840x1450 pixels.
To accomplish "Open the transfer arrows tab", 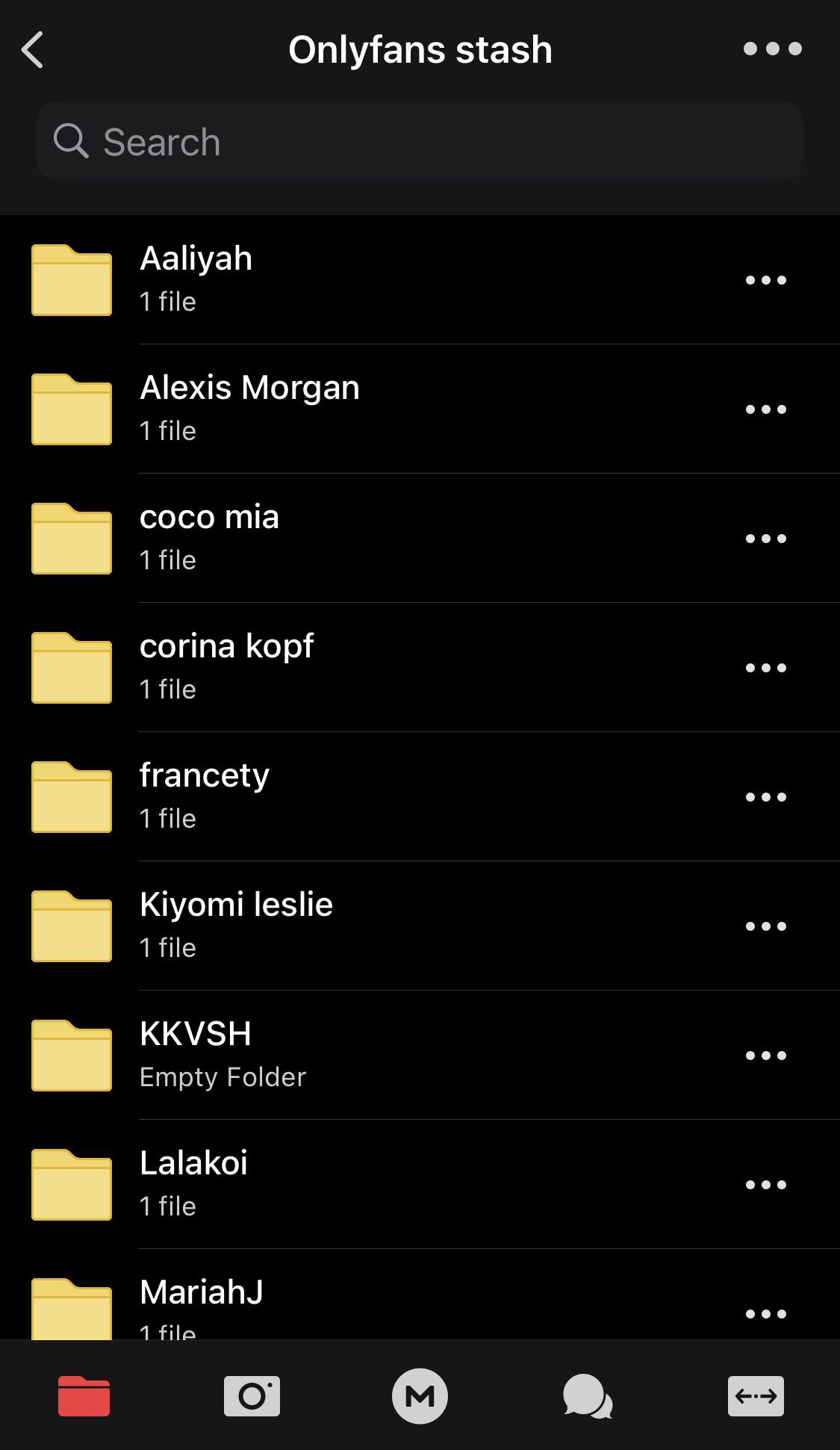I will (x=756, y=1395).
